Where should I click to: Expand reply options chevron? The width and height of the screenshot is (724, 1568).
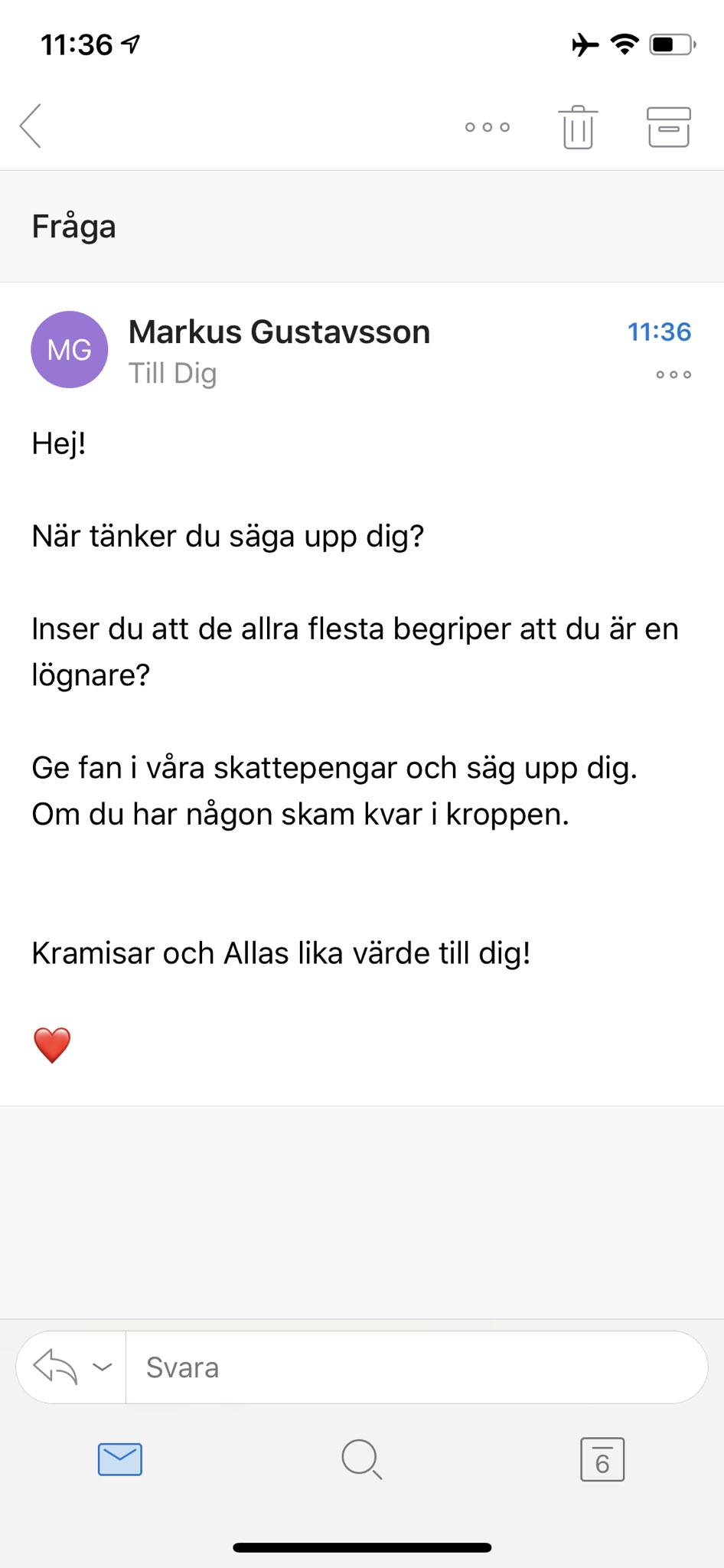click(x=103, y=1367)
